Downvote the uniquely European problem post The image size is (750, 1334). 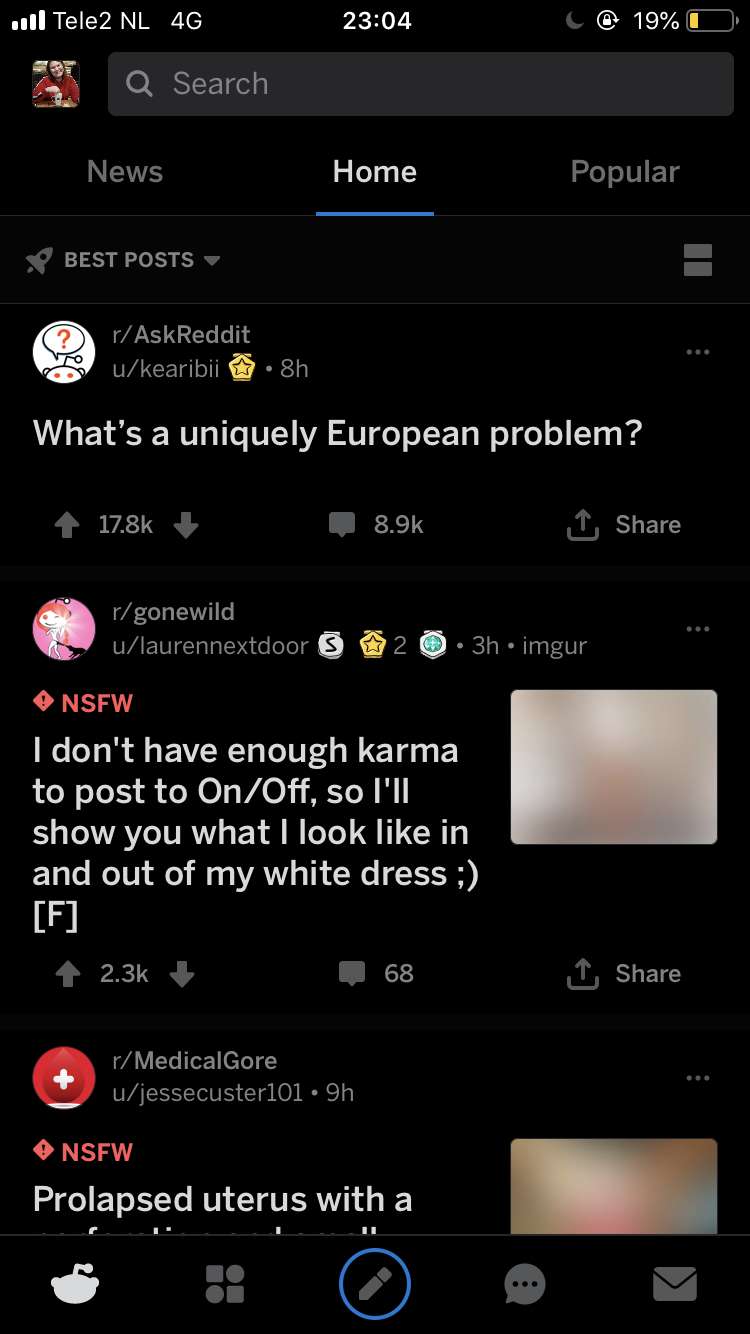click(x=186, y=525)
